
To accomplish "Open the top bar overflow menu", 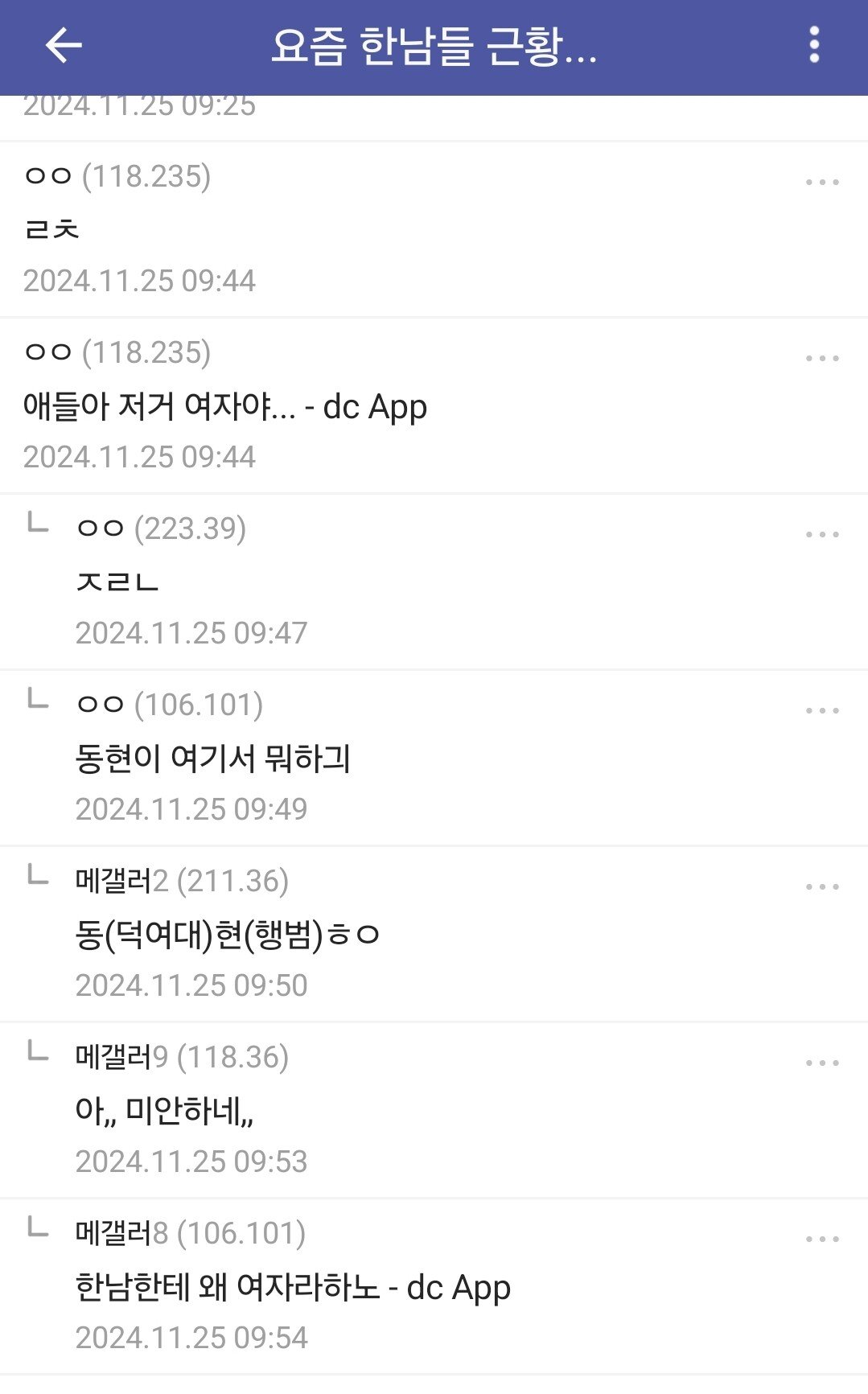I will pos(814,45).
